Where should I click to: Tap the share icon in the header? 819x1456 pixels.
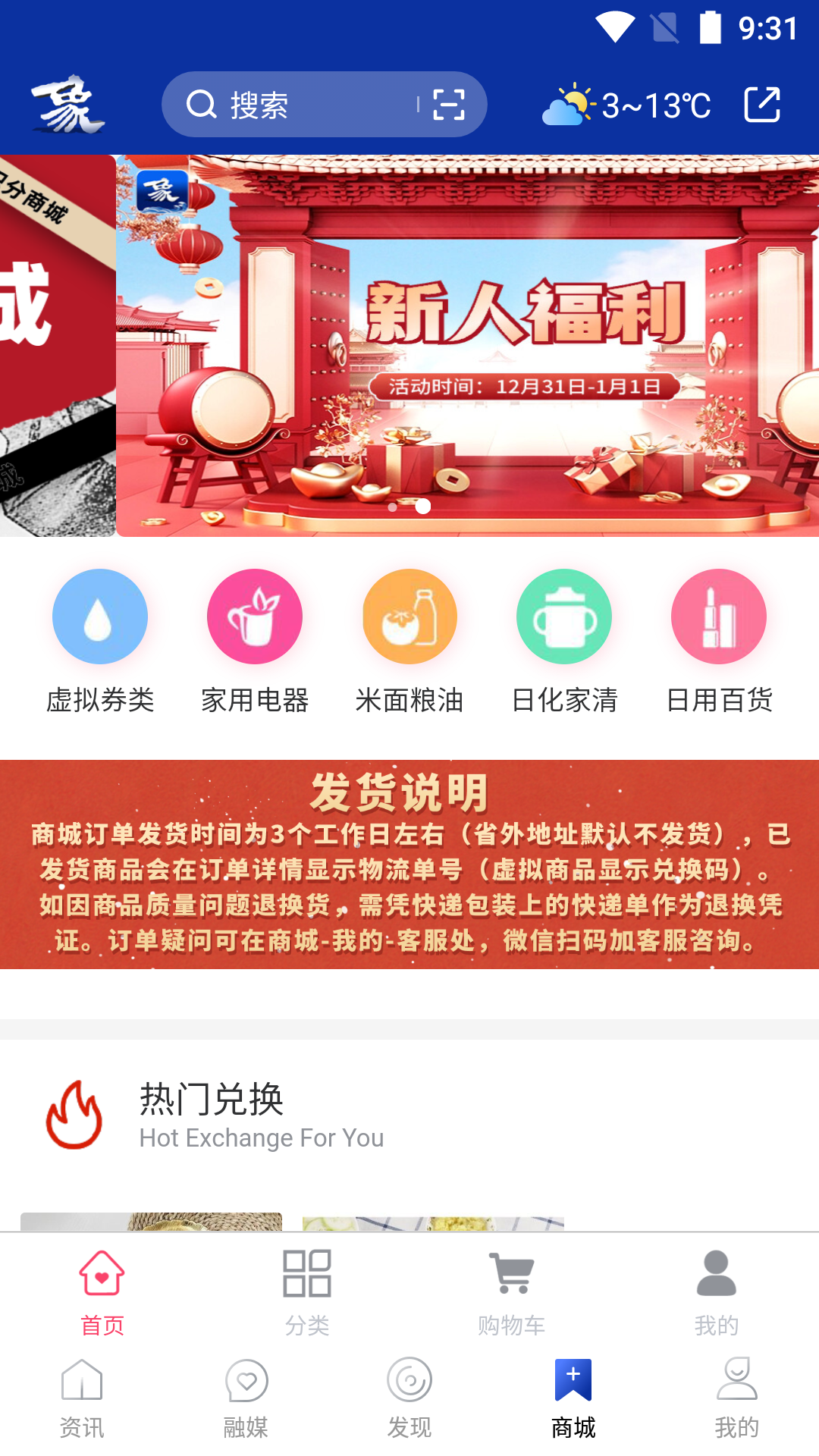[762, 105]
